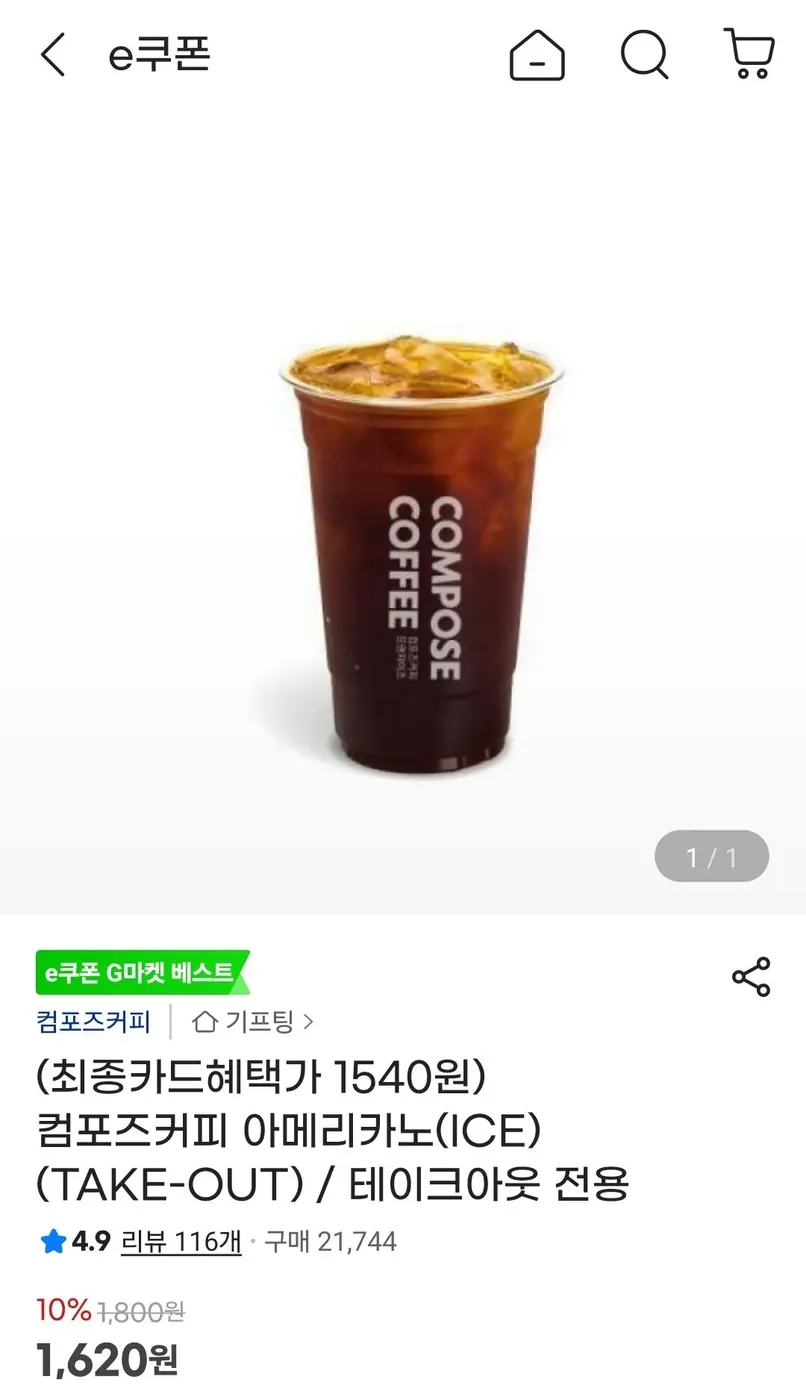Image resolution: width=806 pixels, height=1400 pixels.
Task: View the shopping cart icon
Action: (x=750, y=56)
